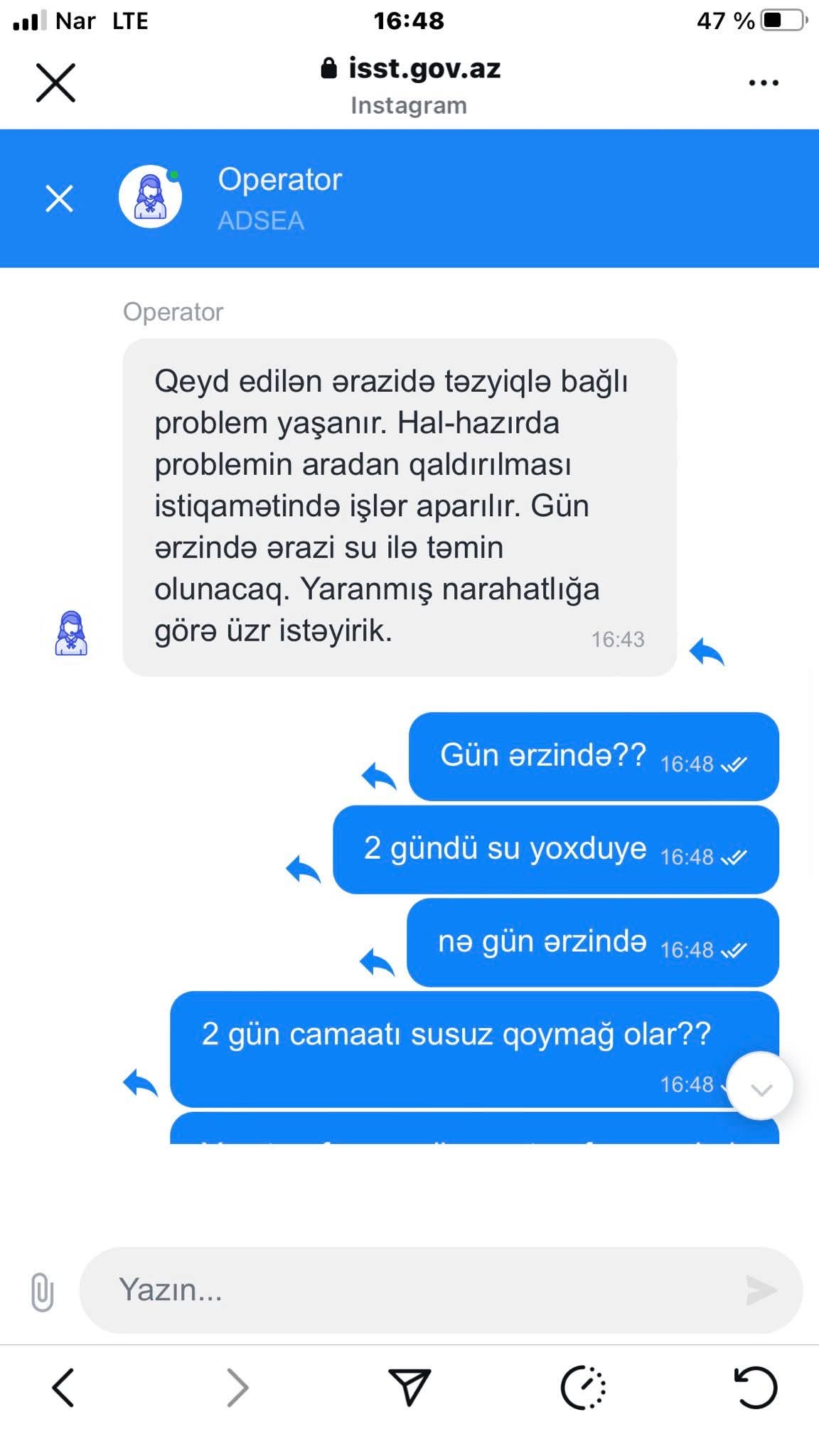Reply to '2 gündü su yoxduye' message
819x1456 pixels.
[x=304, y=869]
